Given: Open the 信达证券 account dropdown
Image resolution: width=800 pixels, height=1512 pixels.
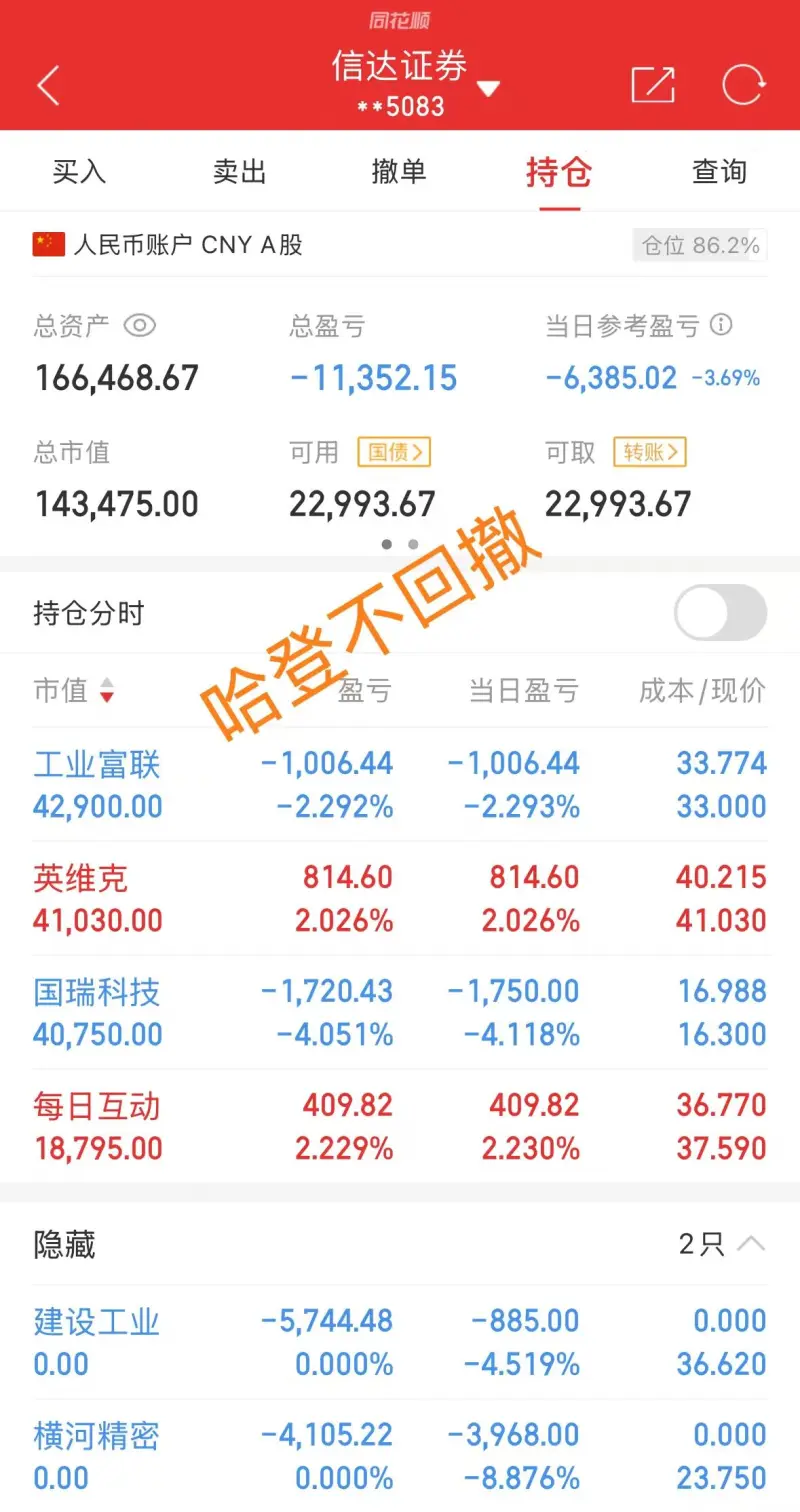Looking at the screenshot, I should (487, 88).
